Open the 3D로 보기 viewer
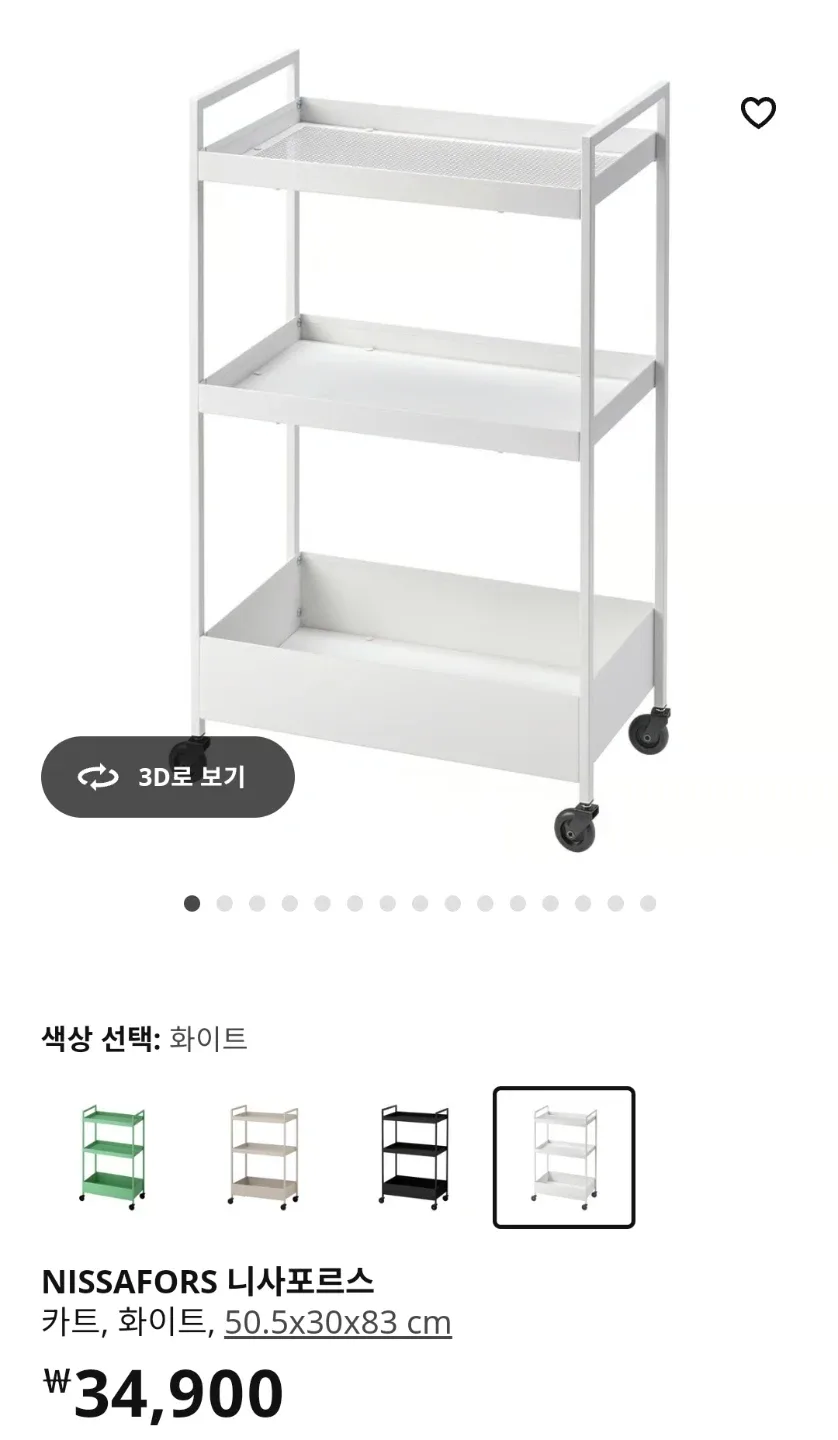The height and width of the screenshot is (1440, 838). pos(168,777)
